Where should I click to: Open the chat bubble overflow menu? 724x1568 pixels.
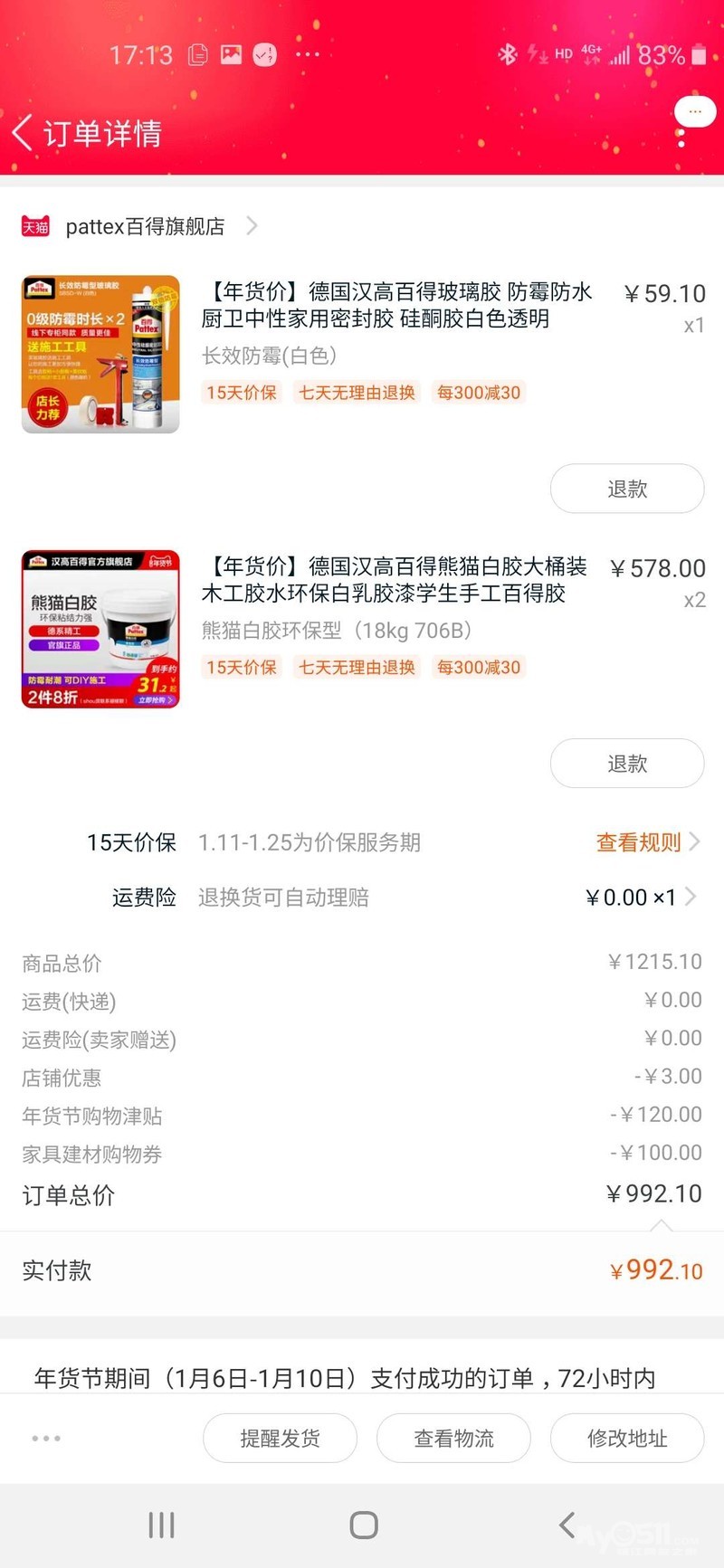tap(694, 112)
